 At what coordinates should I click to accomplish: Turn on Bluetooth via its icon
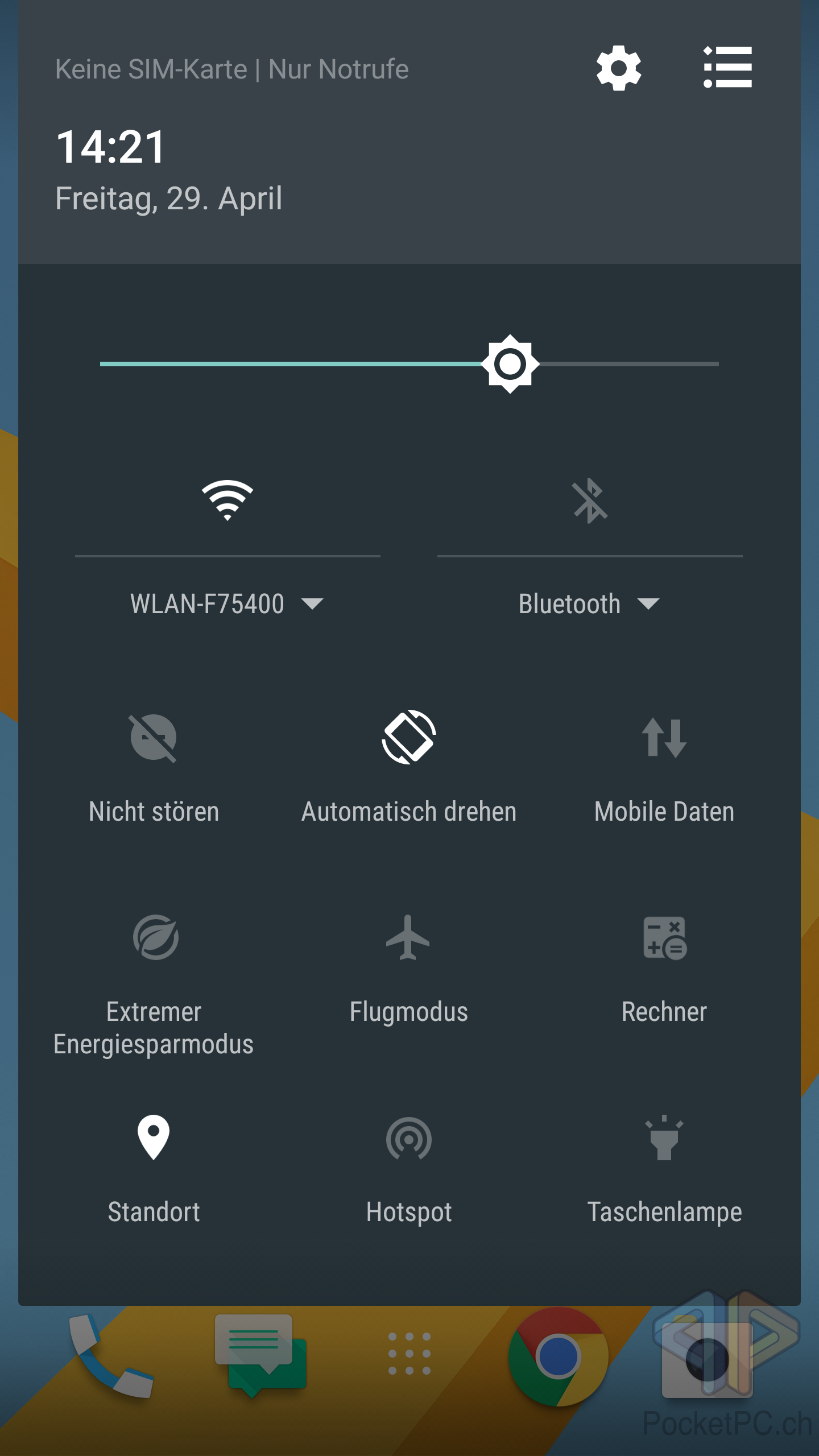click(590, 500)
